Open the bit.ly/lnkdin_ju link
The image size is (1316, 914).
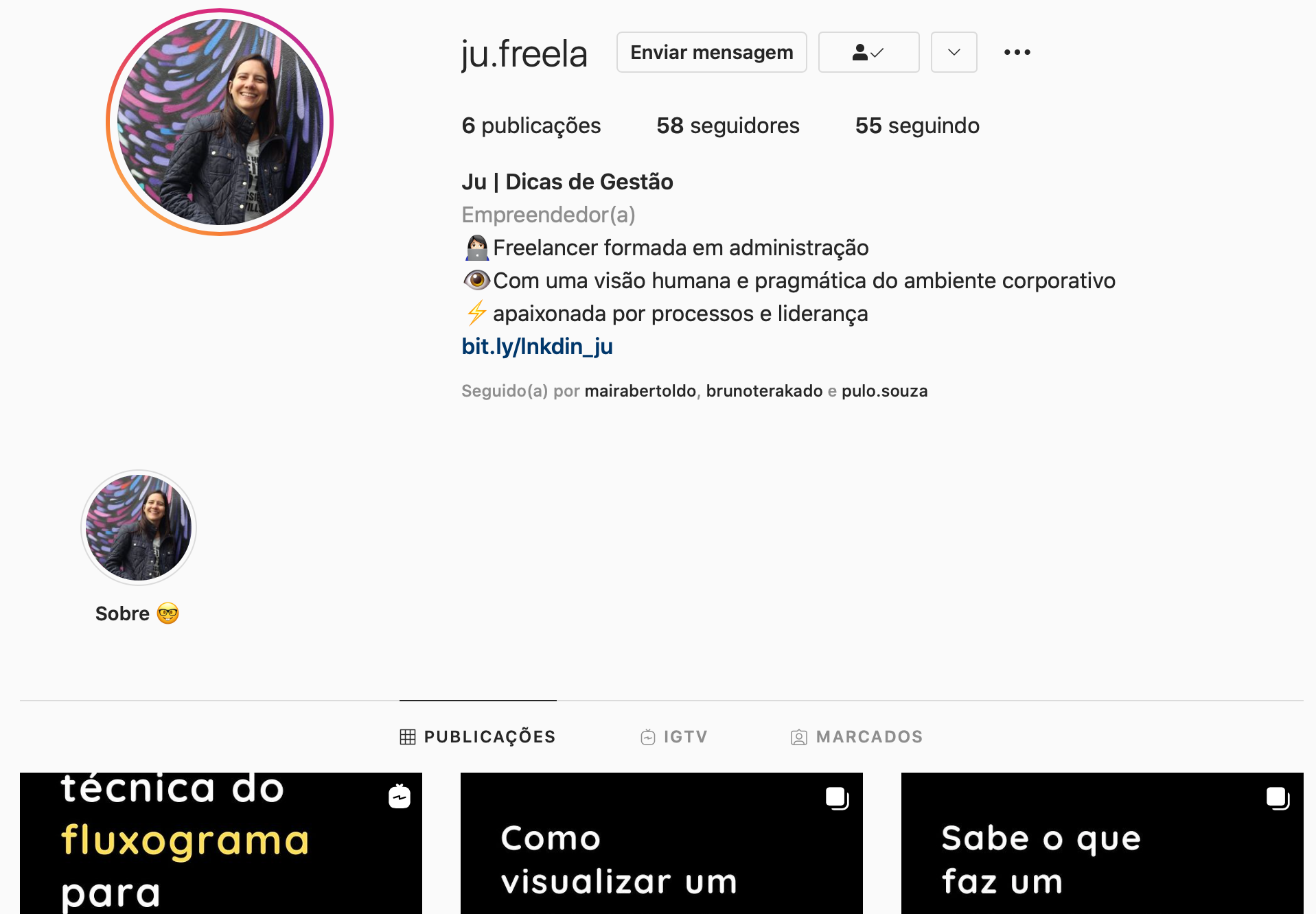pyautogui.click(x=537, y=347)
